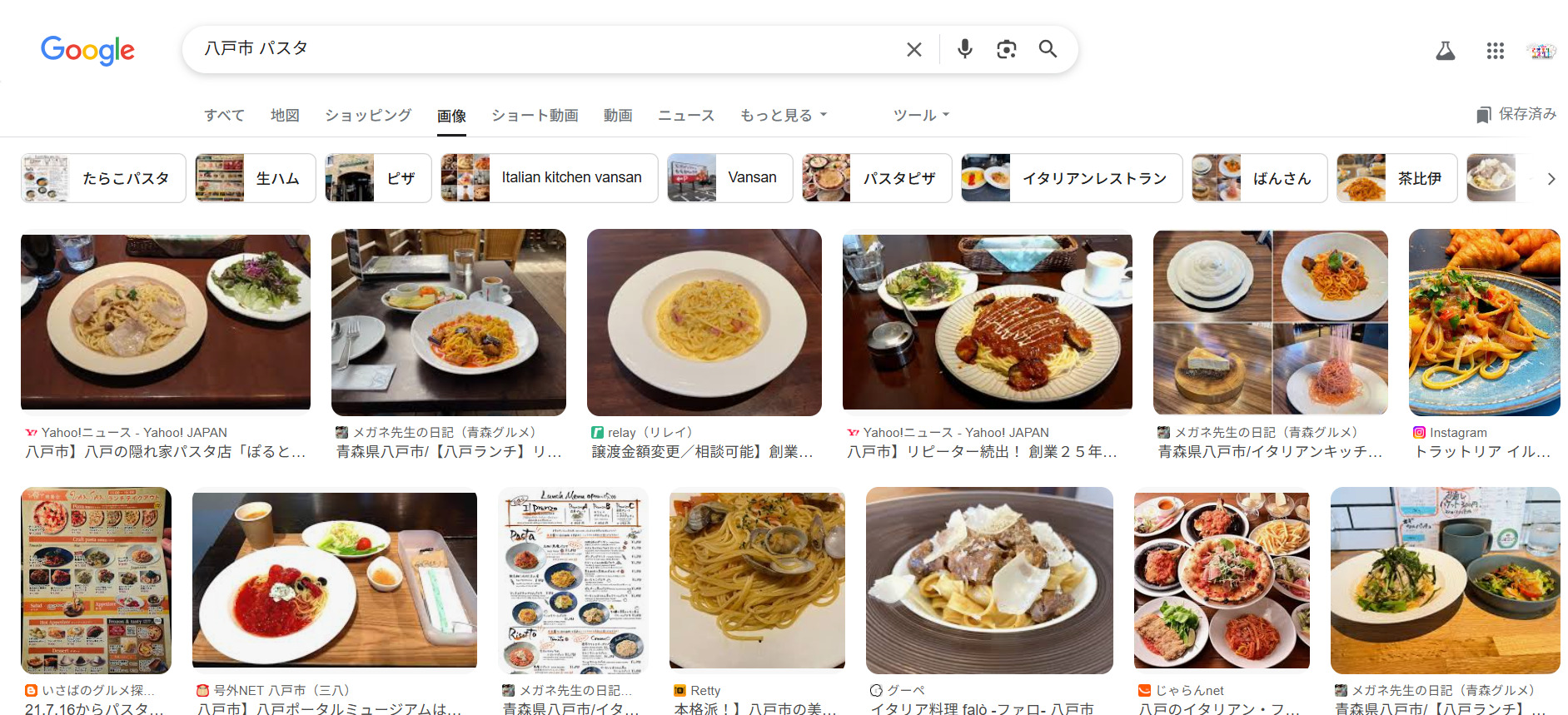Switch to the ショッピング tab

368,115
